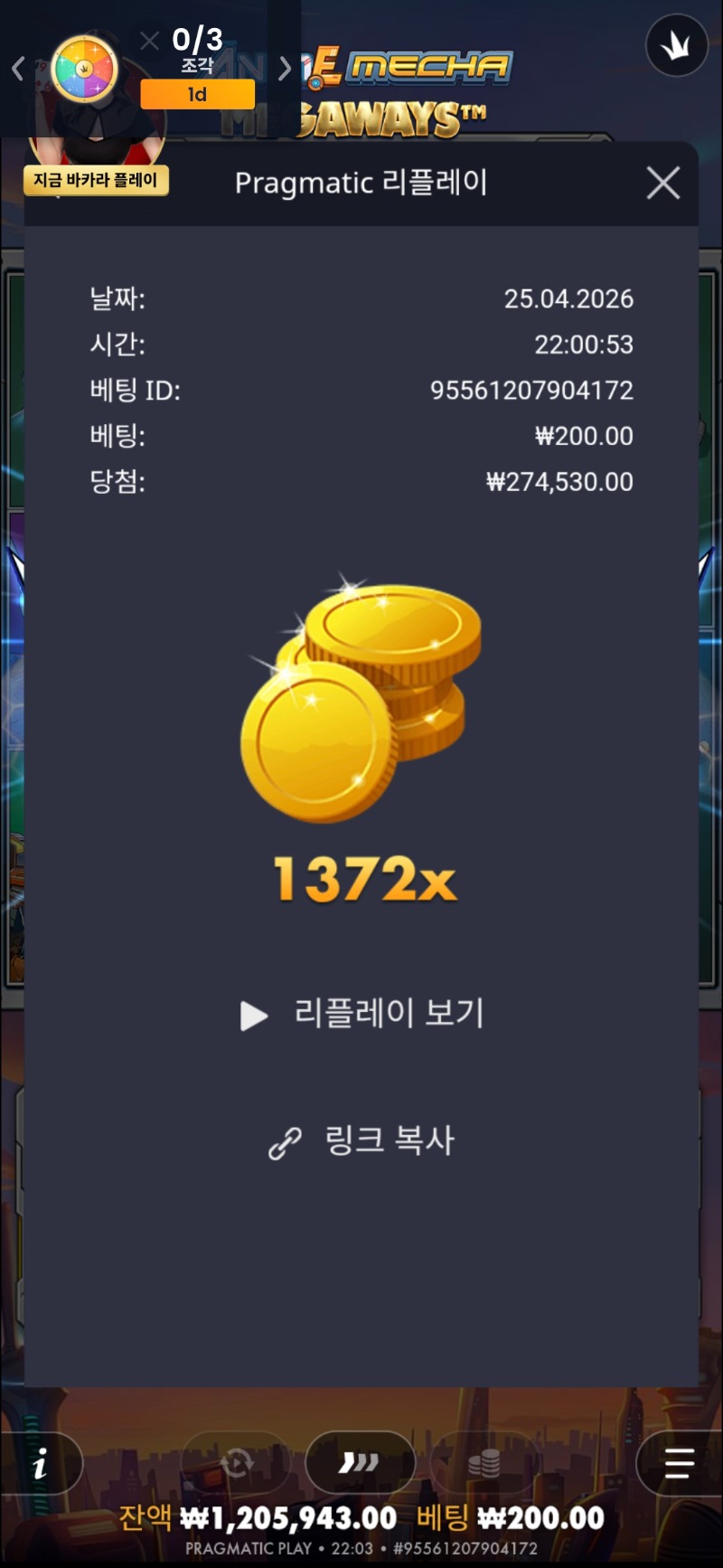Open the hamburger menu
Screen dimensions: 723x1568
tap(679, 1463)
